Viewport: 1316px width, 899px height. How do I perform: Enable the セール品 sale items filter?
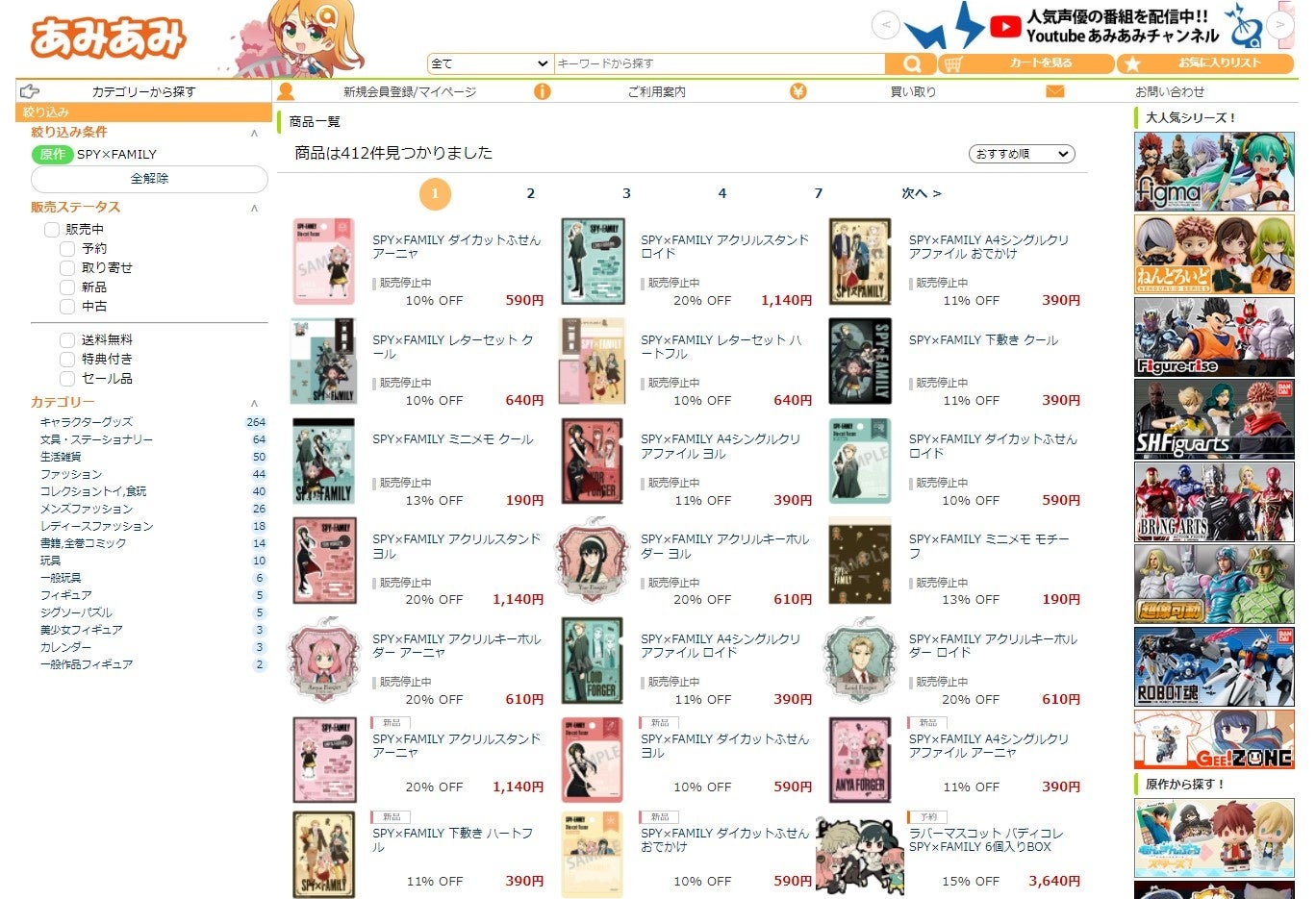click(67, 379)
